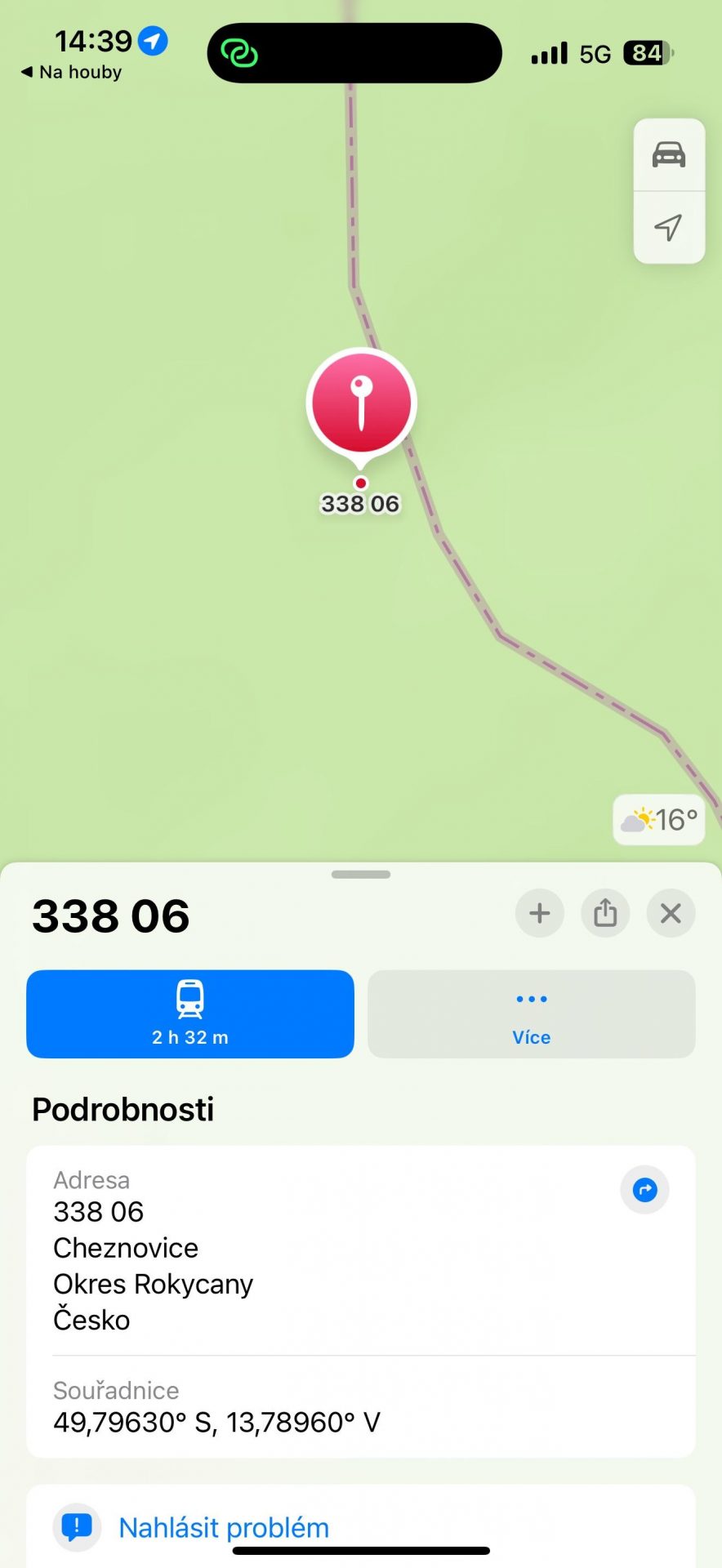722x1568 pixels.
Task: Open the map mode car button
Action: pyautogui.click(x=669, y=155)
